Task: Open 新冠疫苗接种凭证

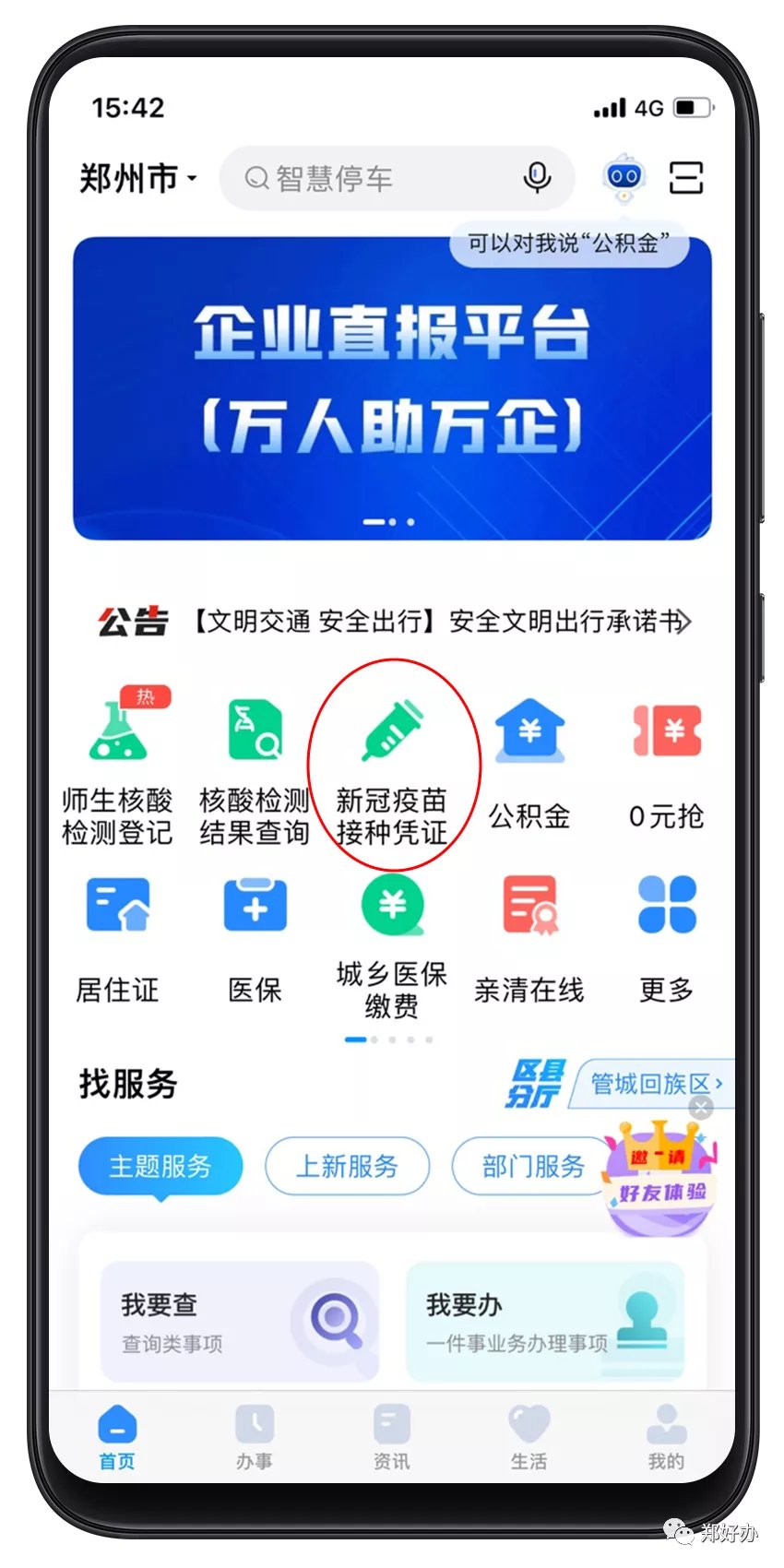Action: point(392,766)
